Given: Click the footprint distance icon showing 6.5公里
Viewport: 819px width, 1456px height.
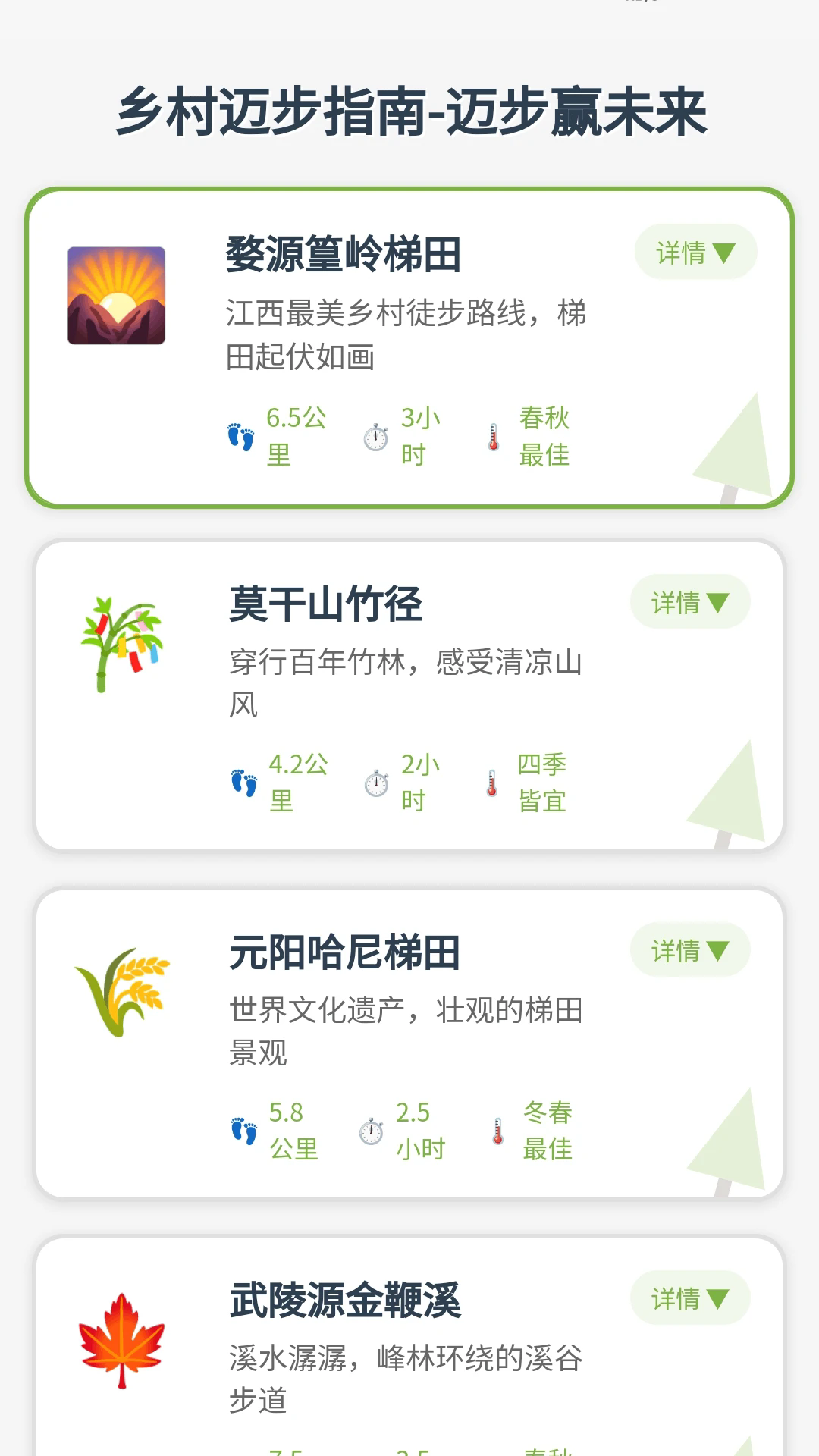Looking at the screenshot, I should [x=241, y=436].
